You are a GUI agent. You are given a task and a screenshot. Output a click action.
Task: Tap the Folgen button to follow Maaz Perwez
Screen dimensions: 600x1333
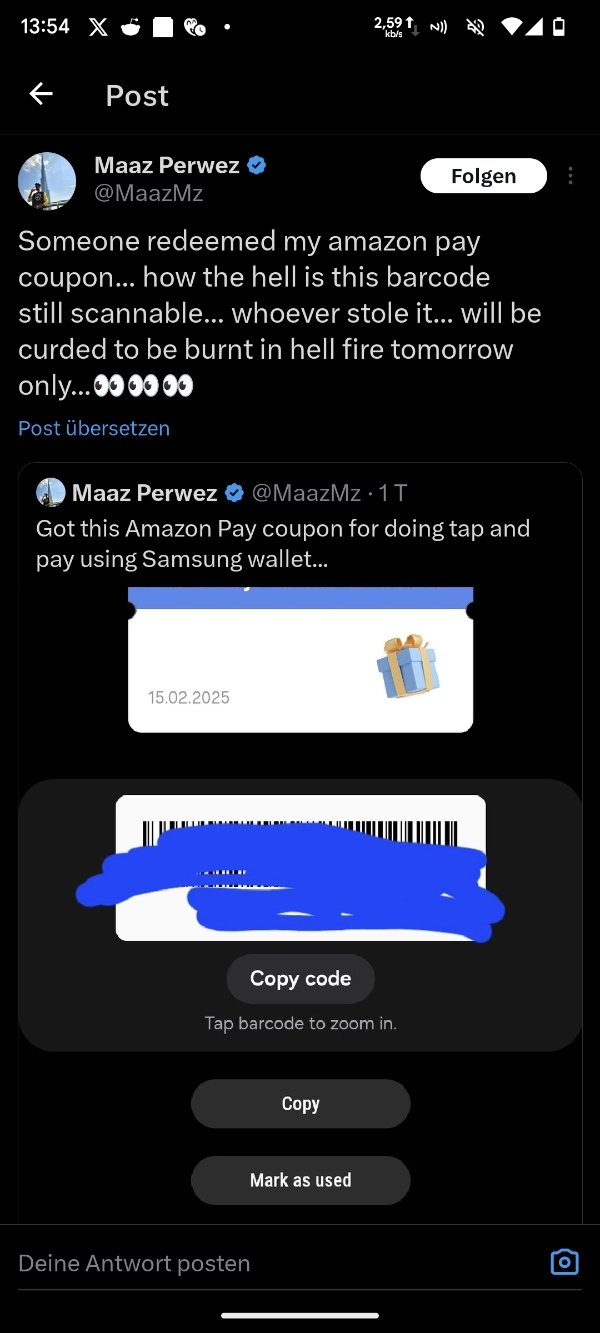pos(484,176)
